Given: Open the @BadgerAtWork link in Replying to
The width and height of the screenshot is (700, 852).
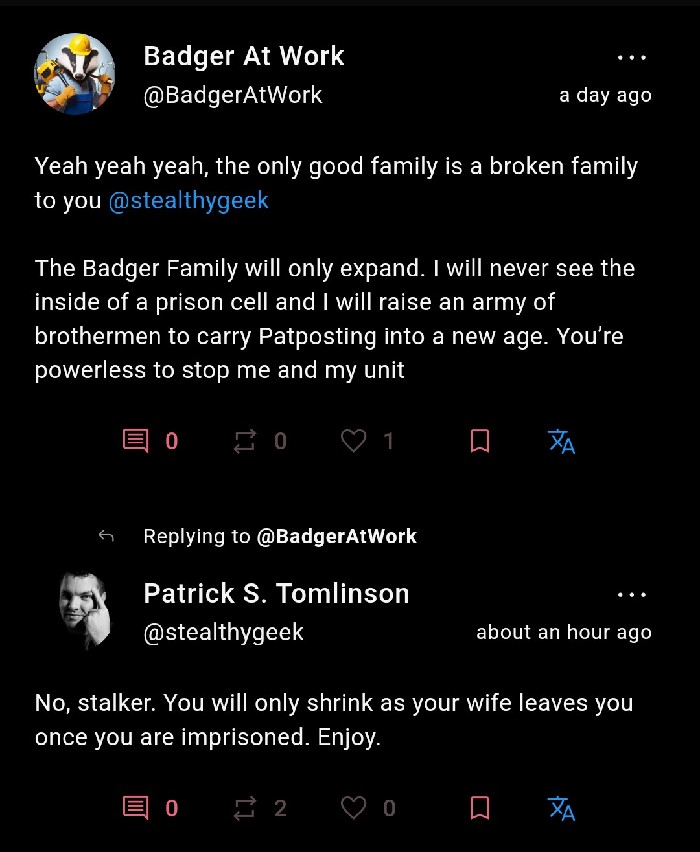Looking at the screenshot, I should [336, 536].
